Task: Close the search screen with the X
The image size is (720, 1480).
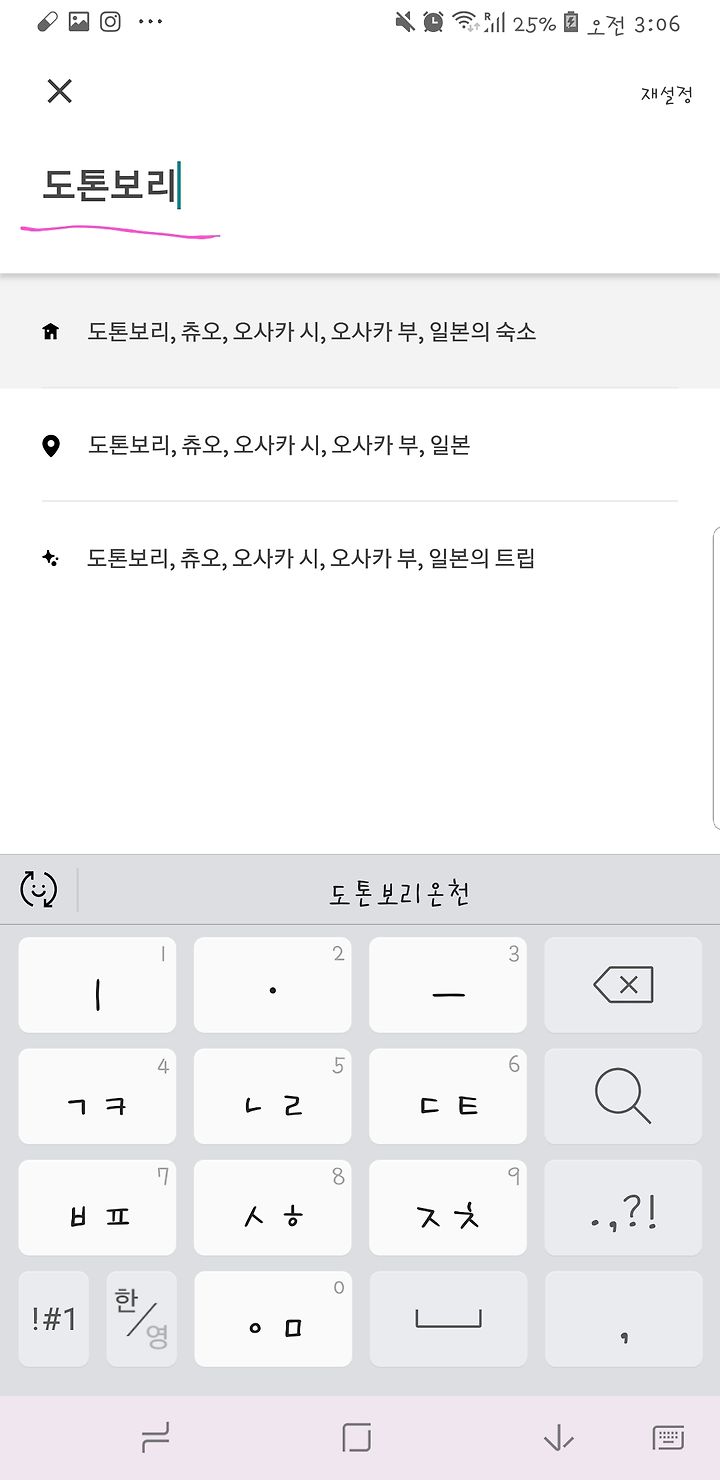Action: [60, 92]
